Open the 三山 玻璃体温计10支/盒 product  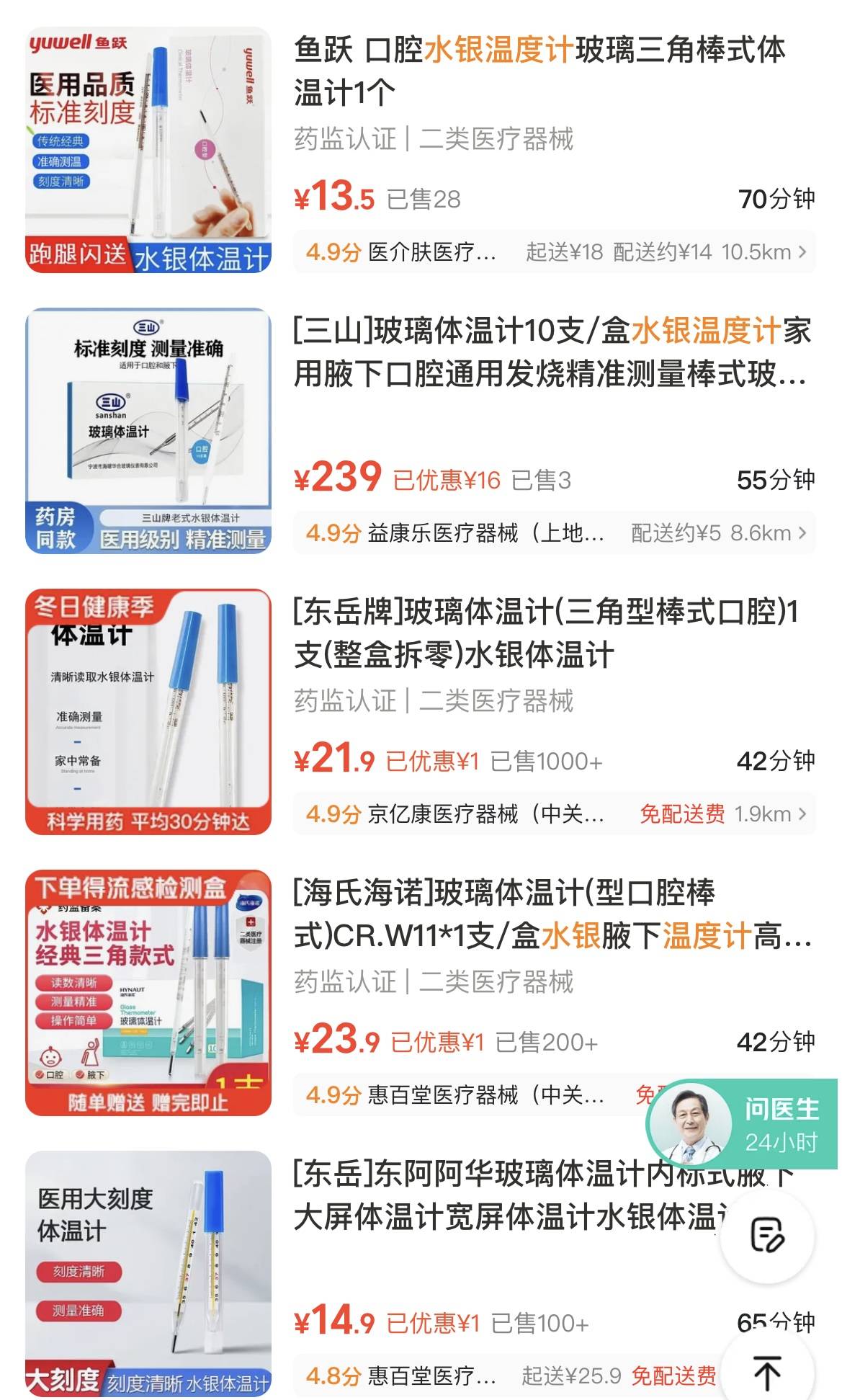click(x=552, y=352)
